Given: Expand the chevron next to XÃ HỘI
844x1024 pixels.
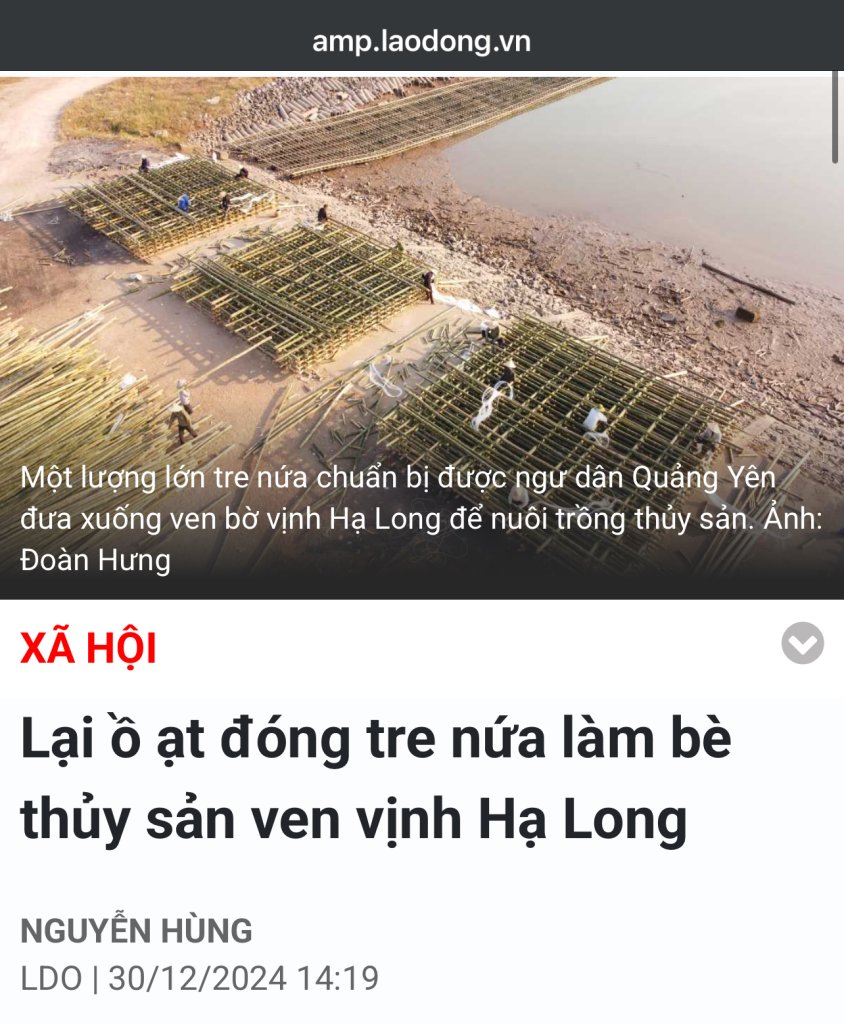Looking at the screenshot, I should coord(802,643).
